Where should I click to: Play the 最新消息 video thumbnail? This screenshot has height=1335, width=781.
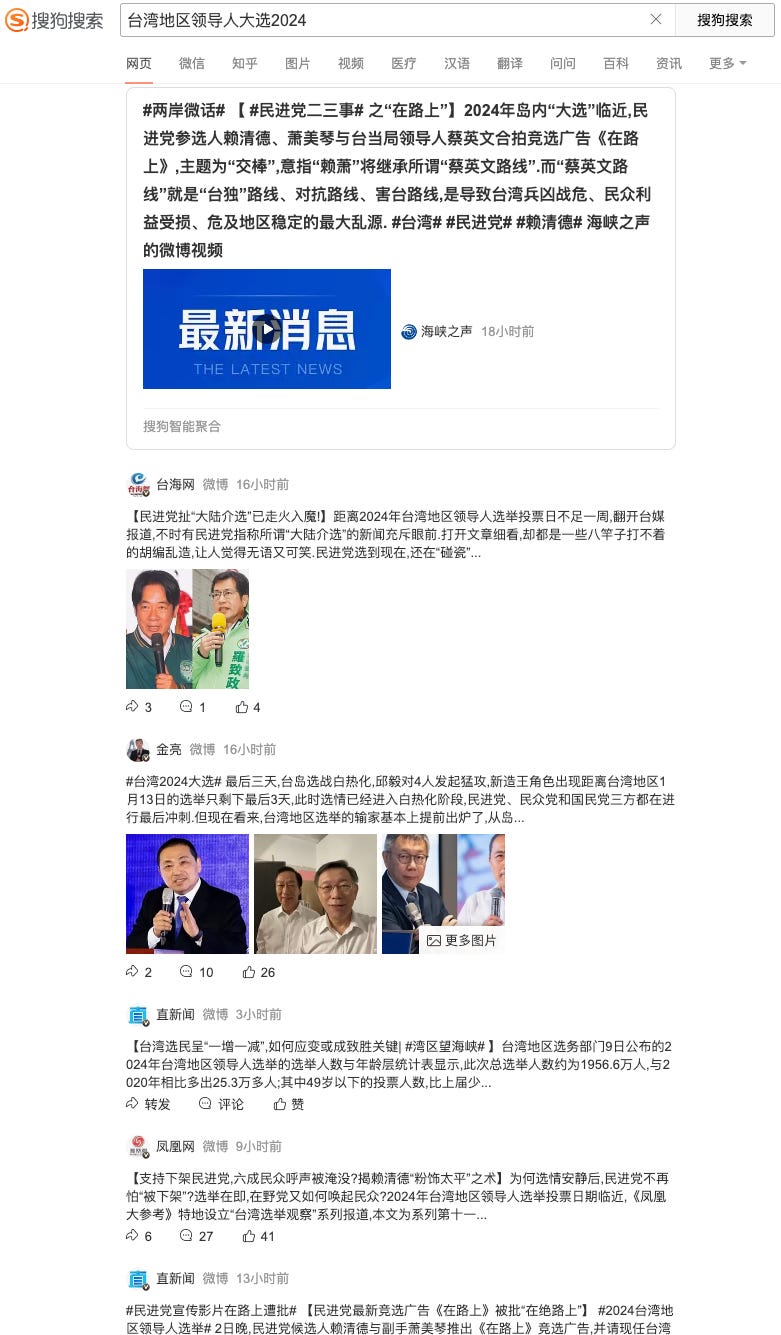267,329
